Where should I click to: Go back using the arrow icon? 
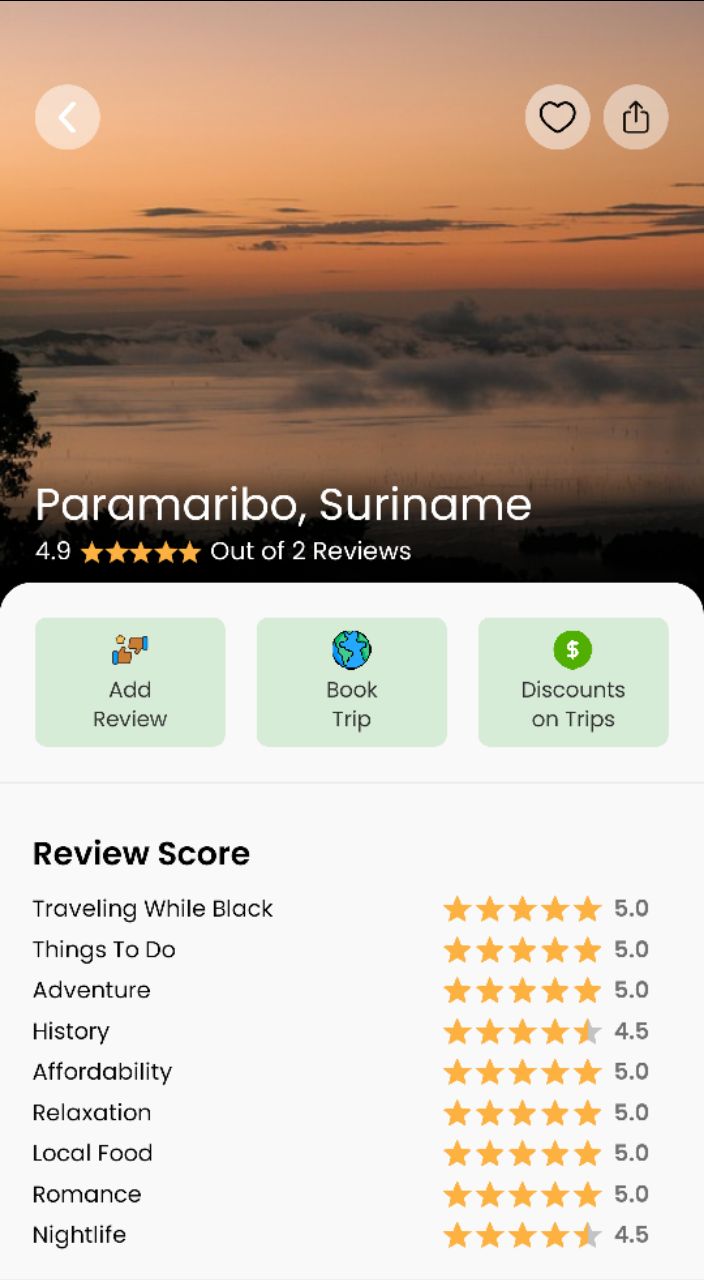pyautogui.click(x=67, y=117)
